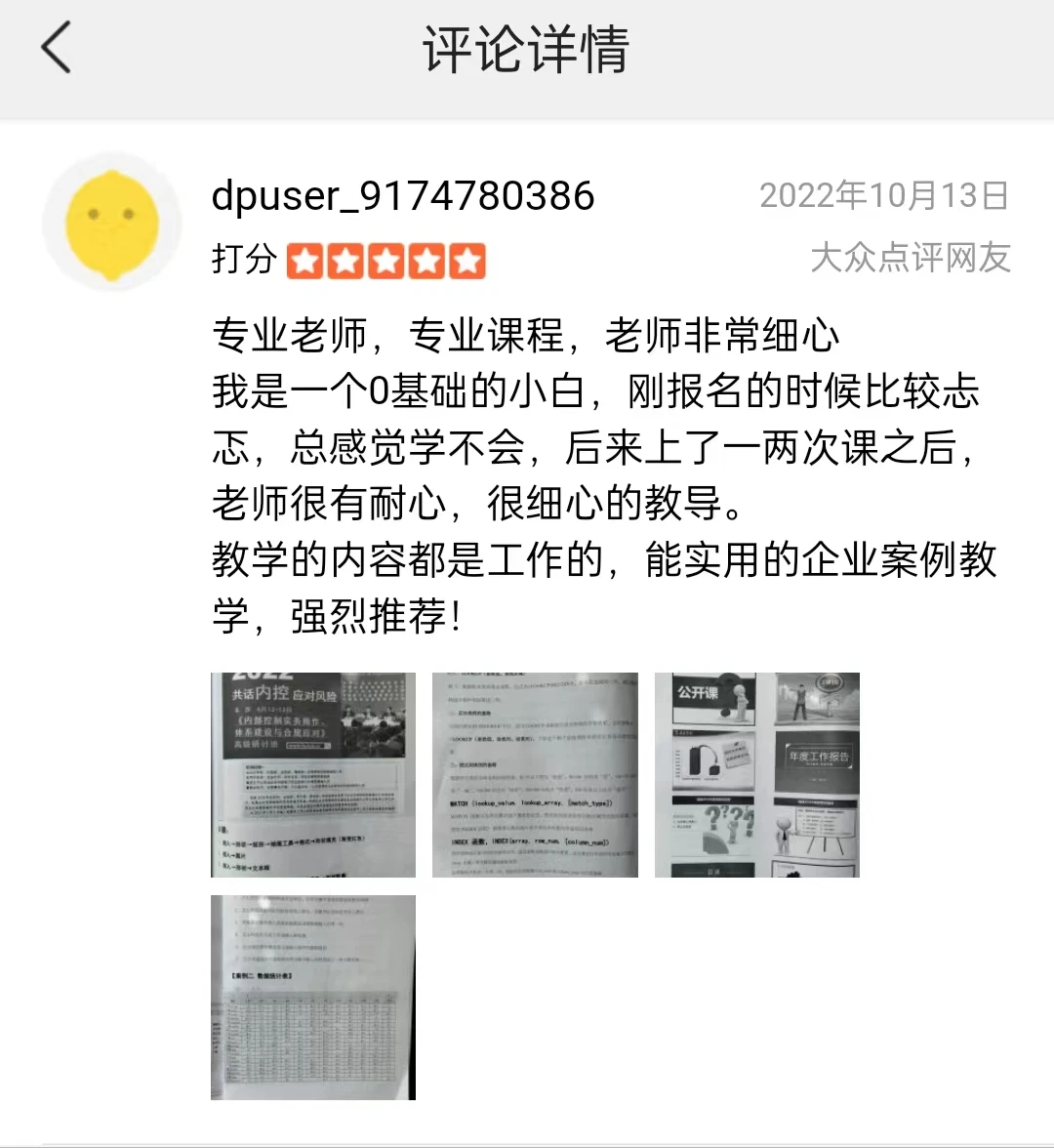Tap the second rating star

tap(346, 261)
